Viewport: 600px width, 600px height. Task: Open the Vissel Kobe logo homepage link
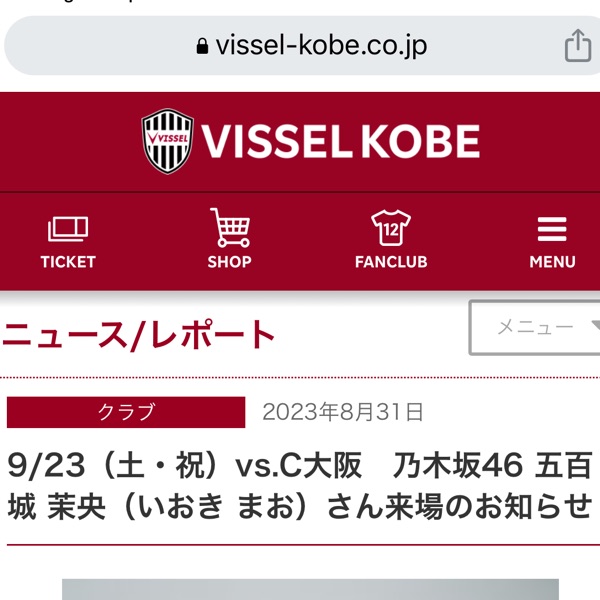click(x=310, y=141)
